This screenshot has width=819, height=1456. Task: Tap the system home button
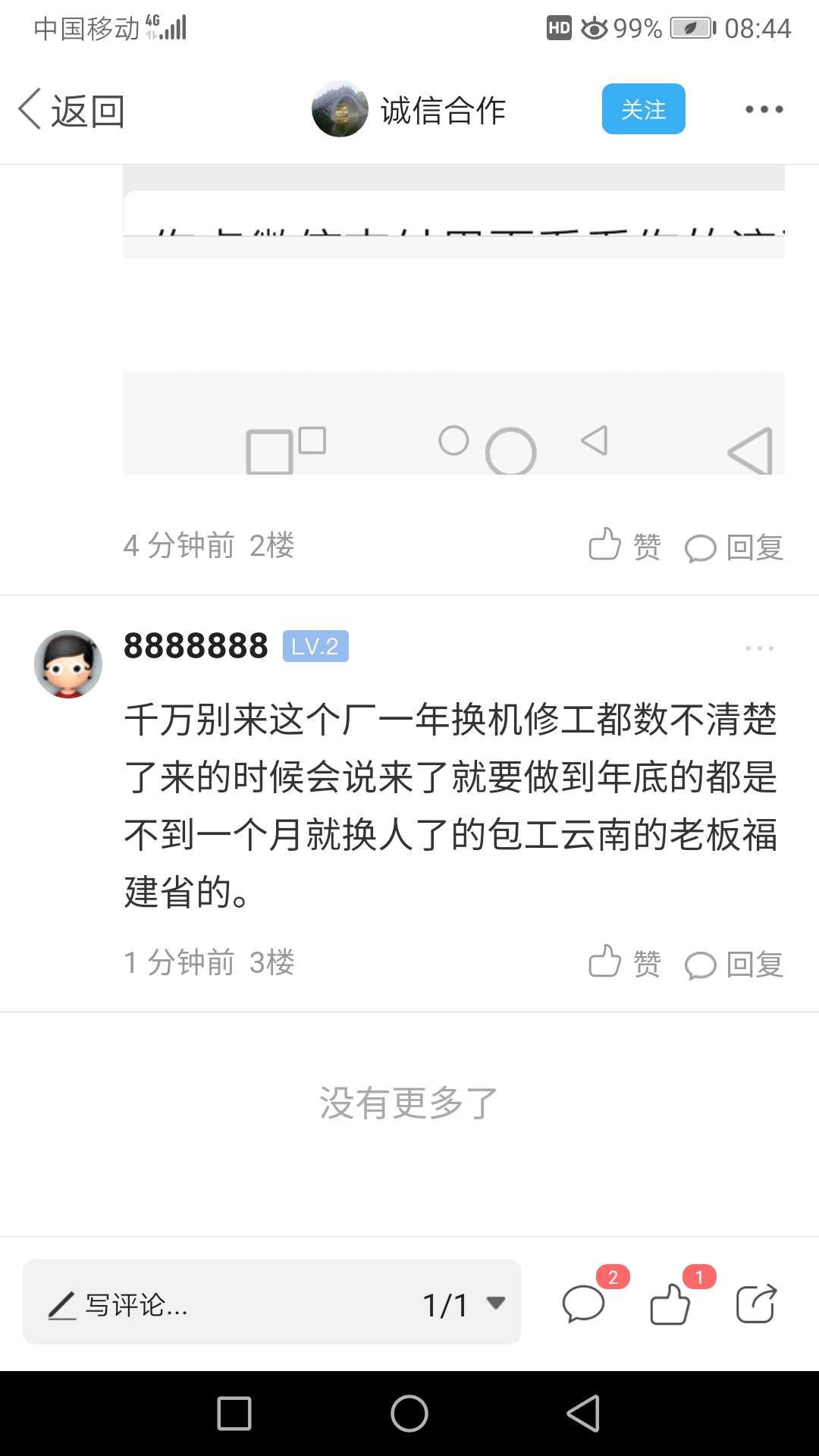point(409,1414)
